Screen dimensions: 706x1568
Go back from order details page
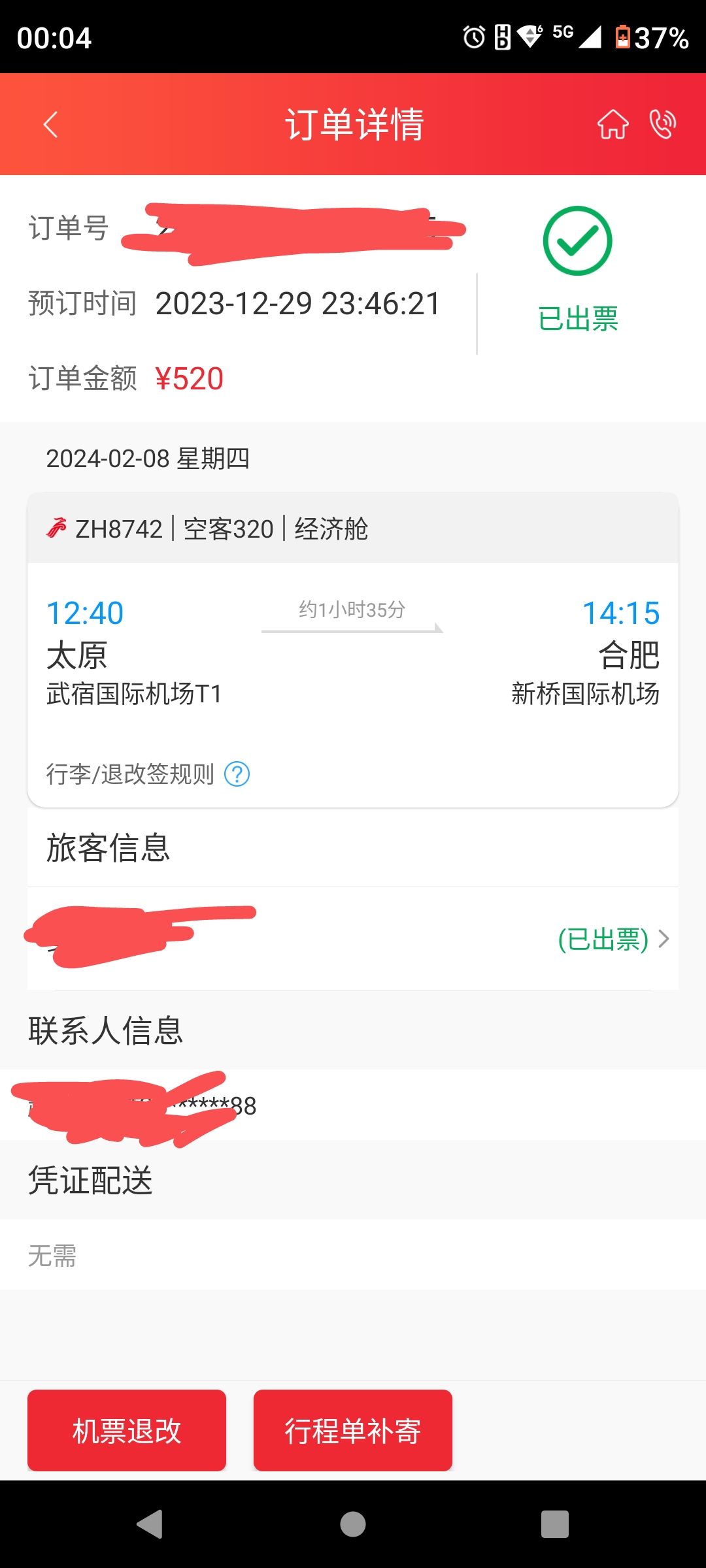[51, 124]
